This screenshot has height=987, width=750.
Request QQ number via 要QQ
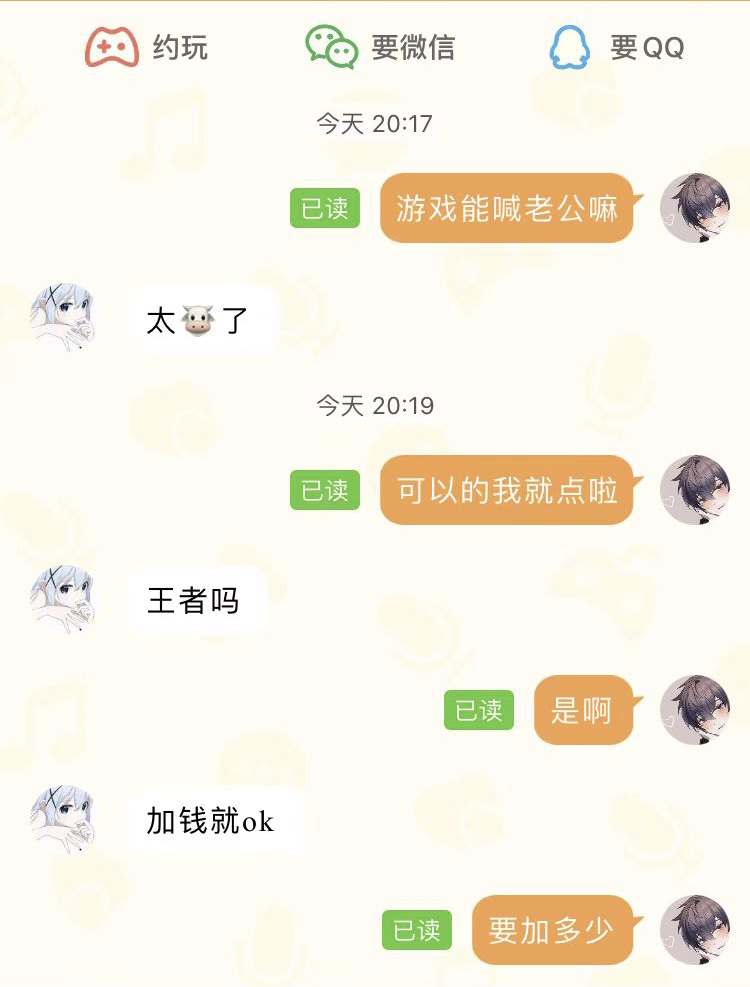(x=617, y=47)
